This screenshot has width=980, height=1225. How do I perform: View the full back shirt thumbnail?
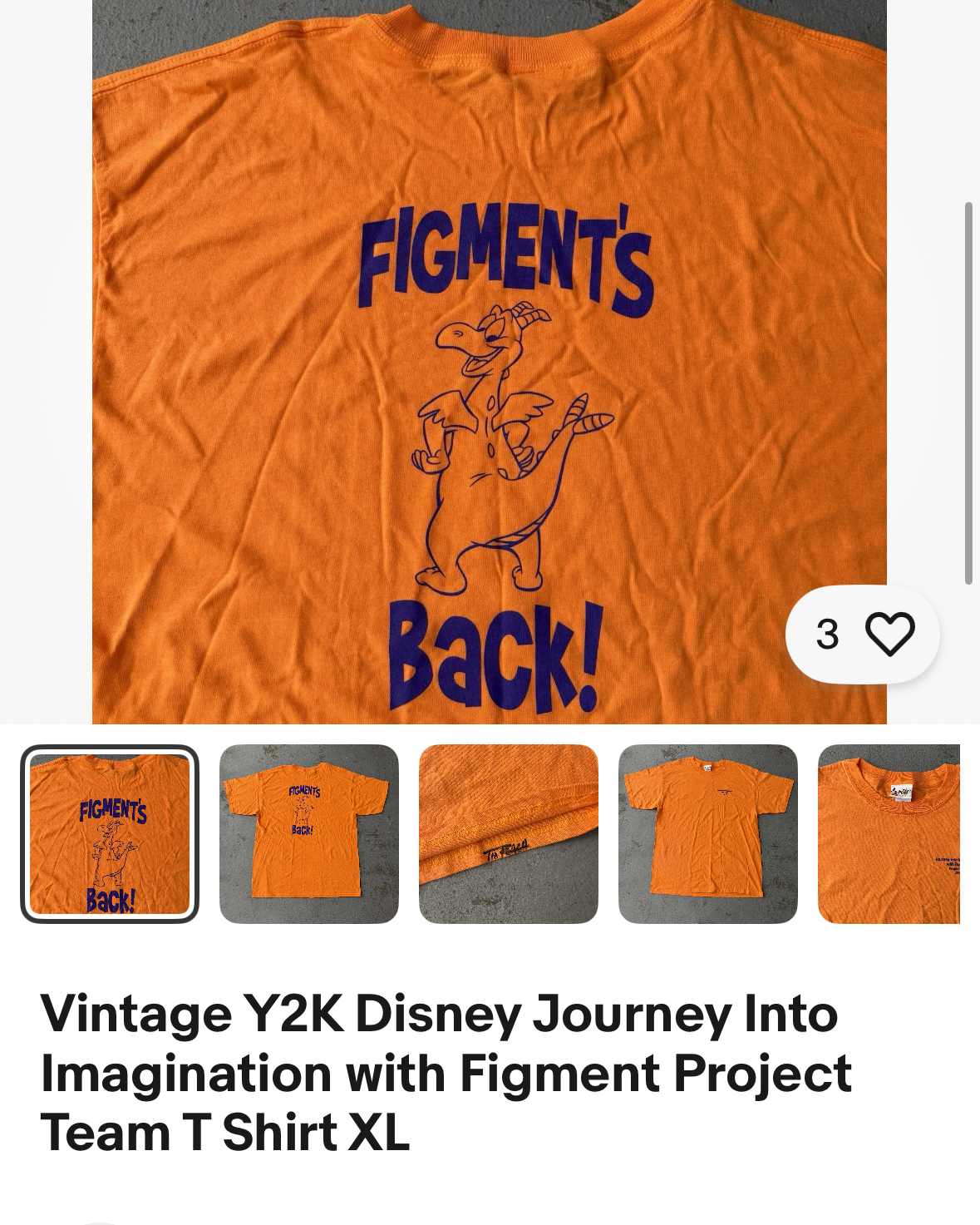pyautogui.click(x=309, y=834)
